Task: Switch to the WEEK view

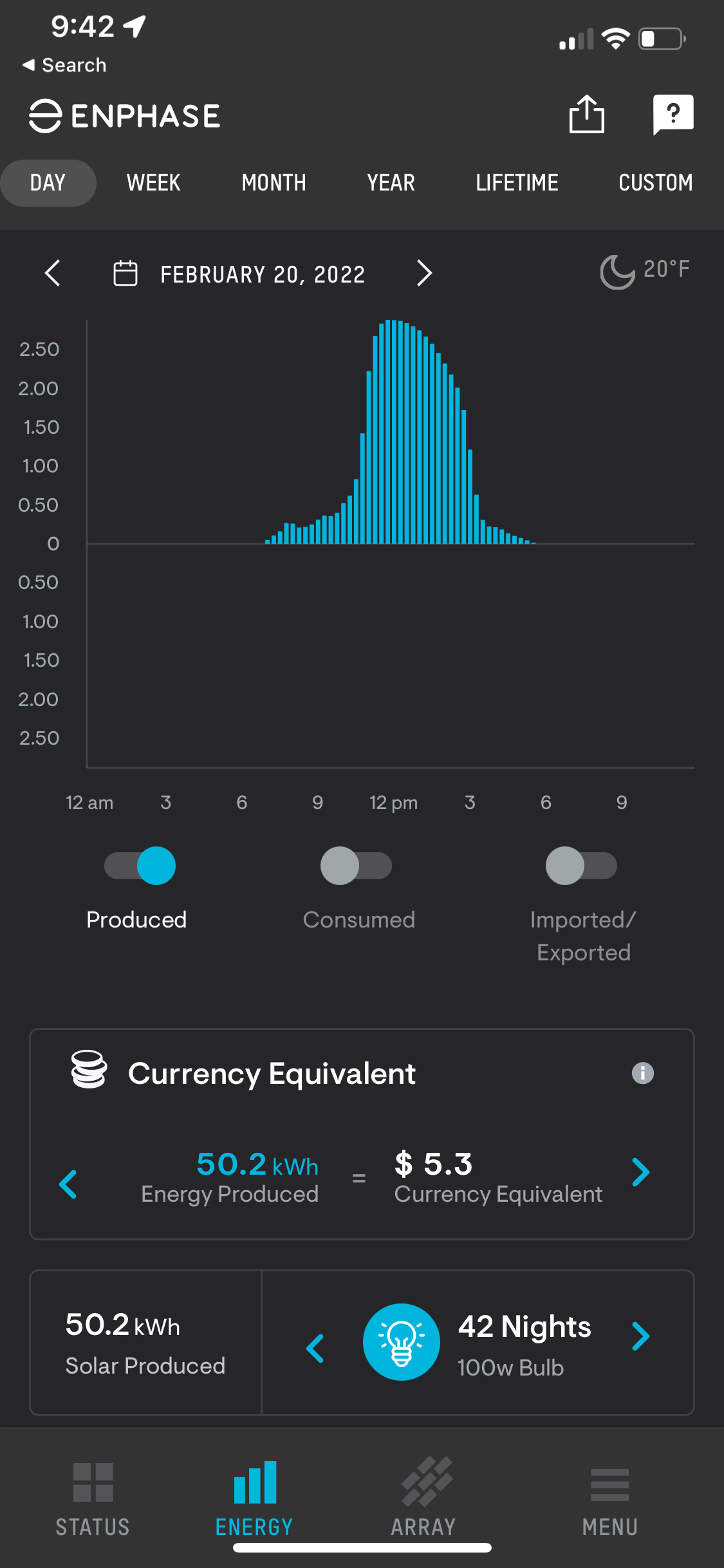Action: [153, 183]
